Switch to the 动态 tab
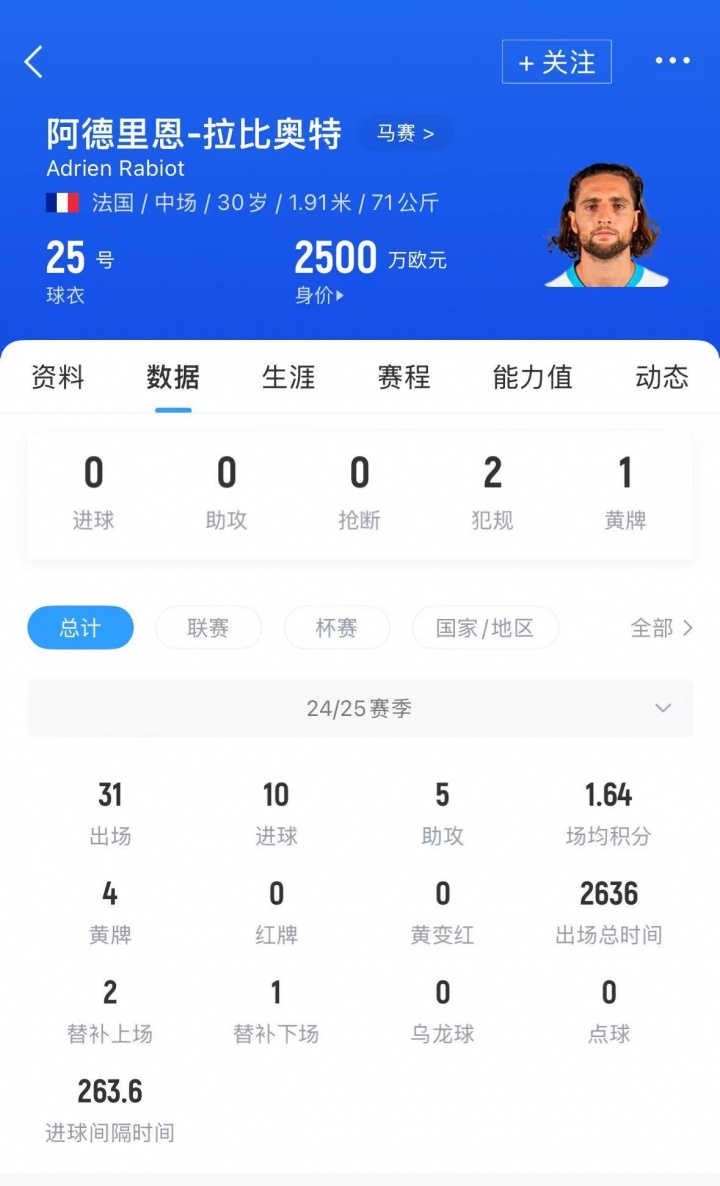 661,377
